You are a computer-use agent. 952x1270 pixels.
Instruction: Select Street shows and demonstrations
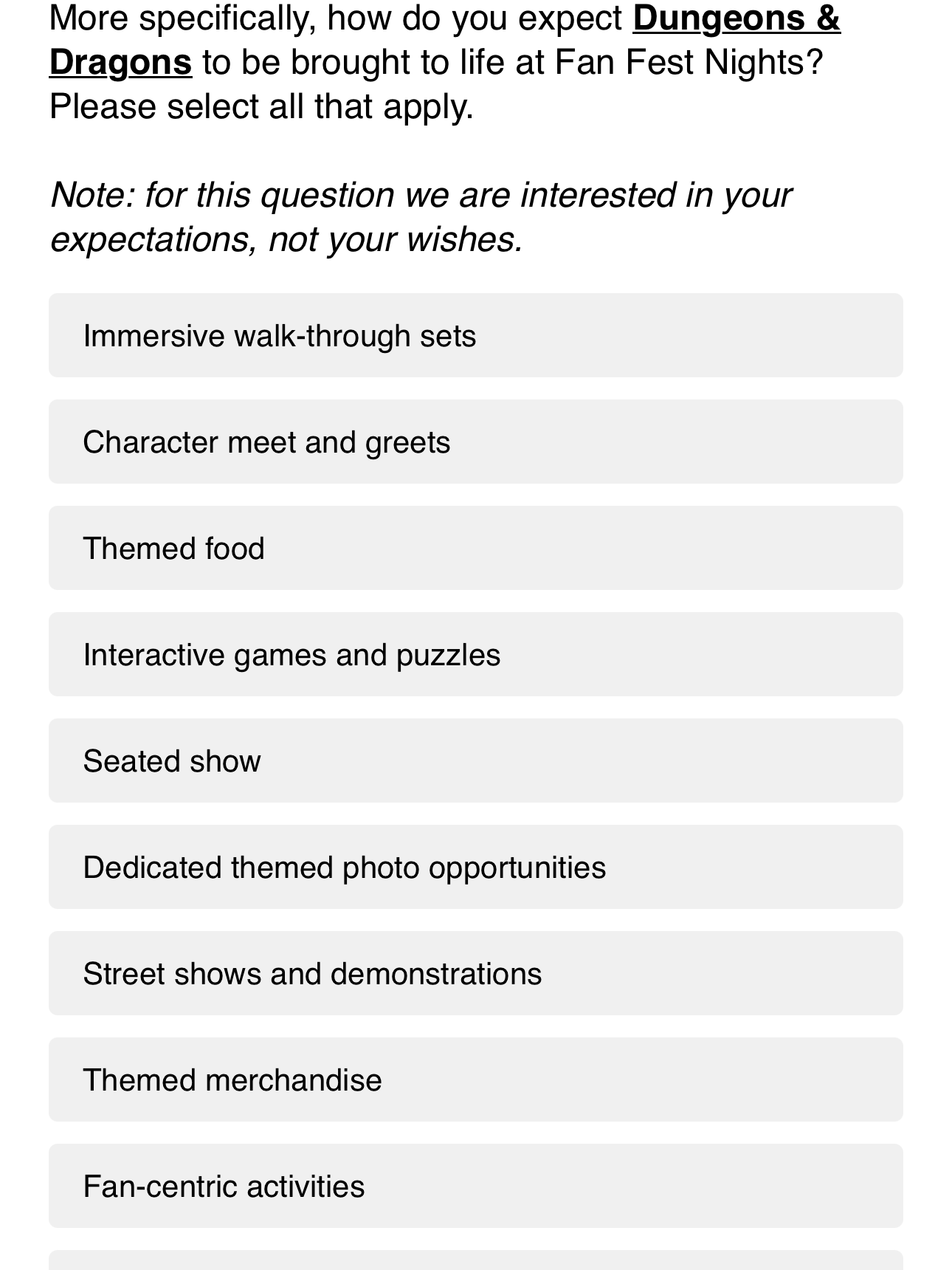(x=475, y=973)
